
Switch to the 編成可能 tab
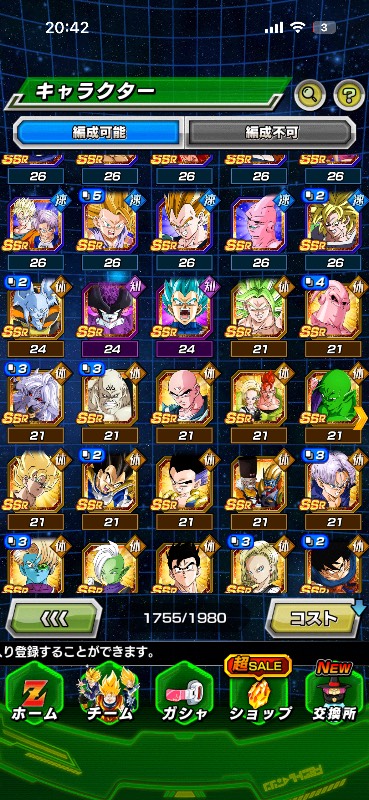tap(99, 133)
